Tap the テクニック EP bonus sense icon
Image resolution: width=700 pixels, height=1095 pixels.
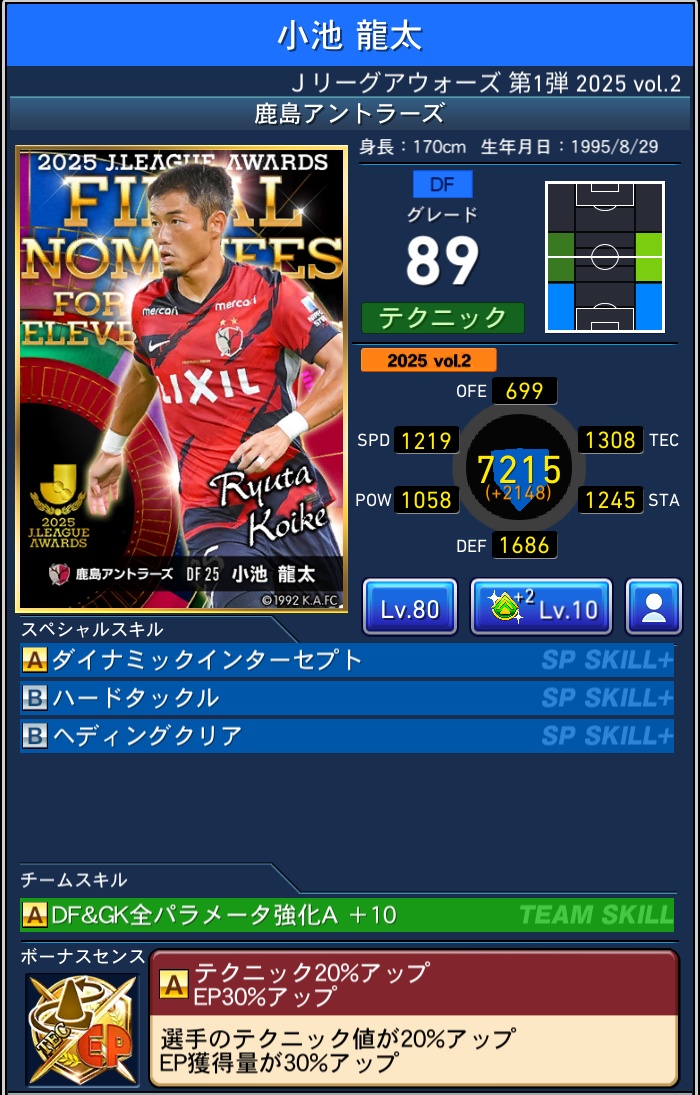pyautogui.click(x=82, y=1028)
